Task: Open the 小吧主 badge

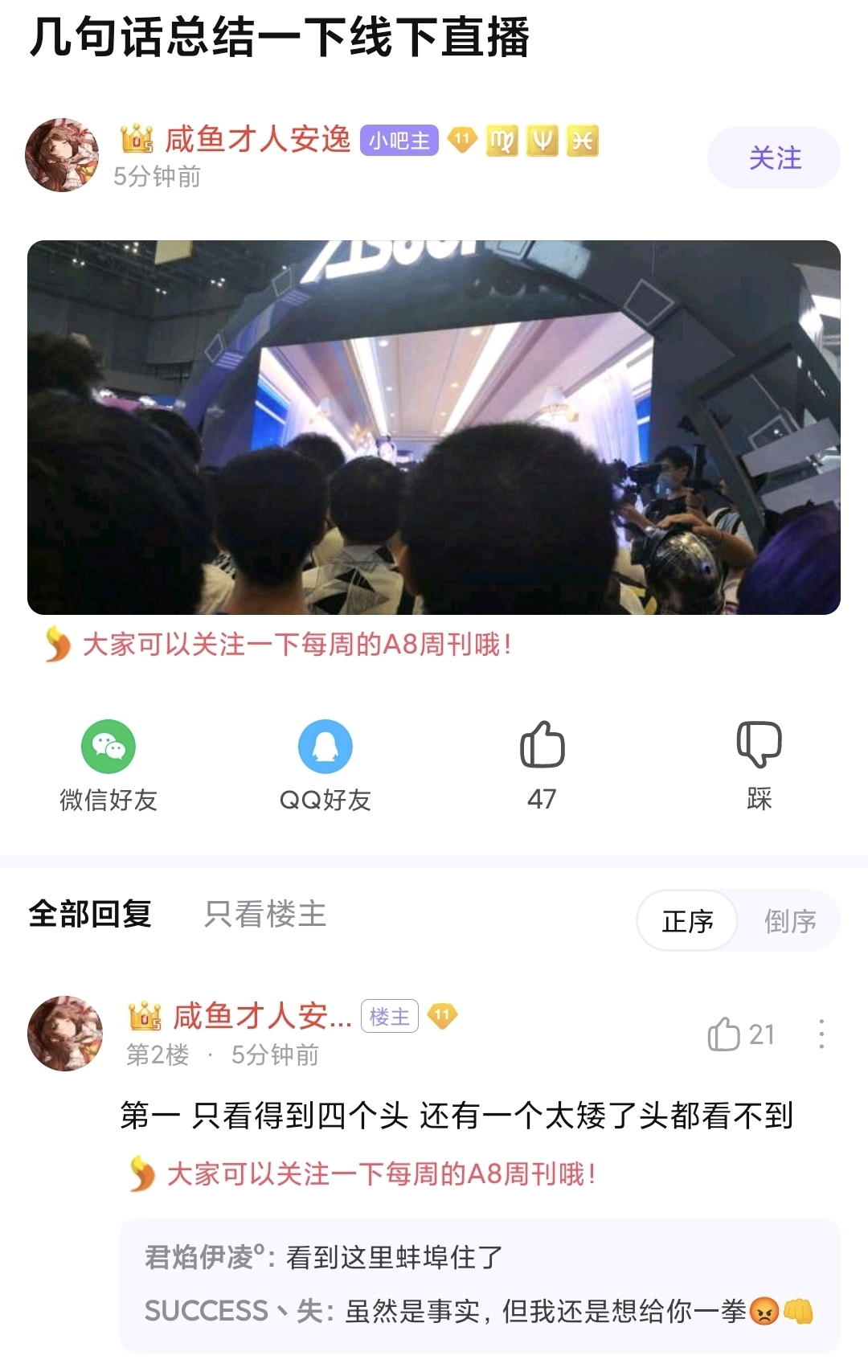Action: [x=399, y=141]
